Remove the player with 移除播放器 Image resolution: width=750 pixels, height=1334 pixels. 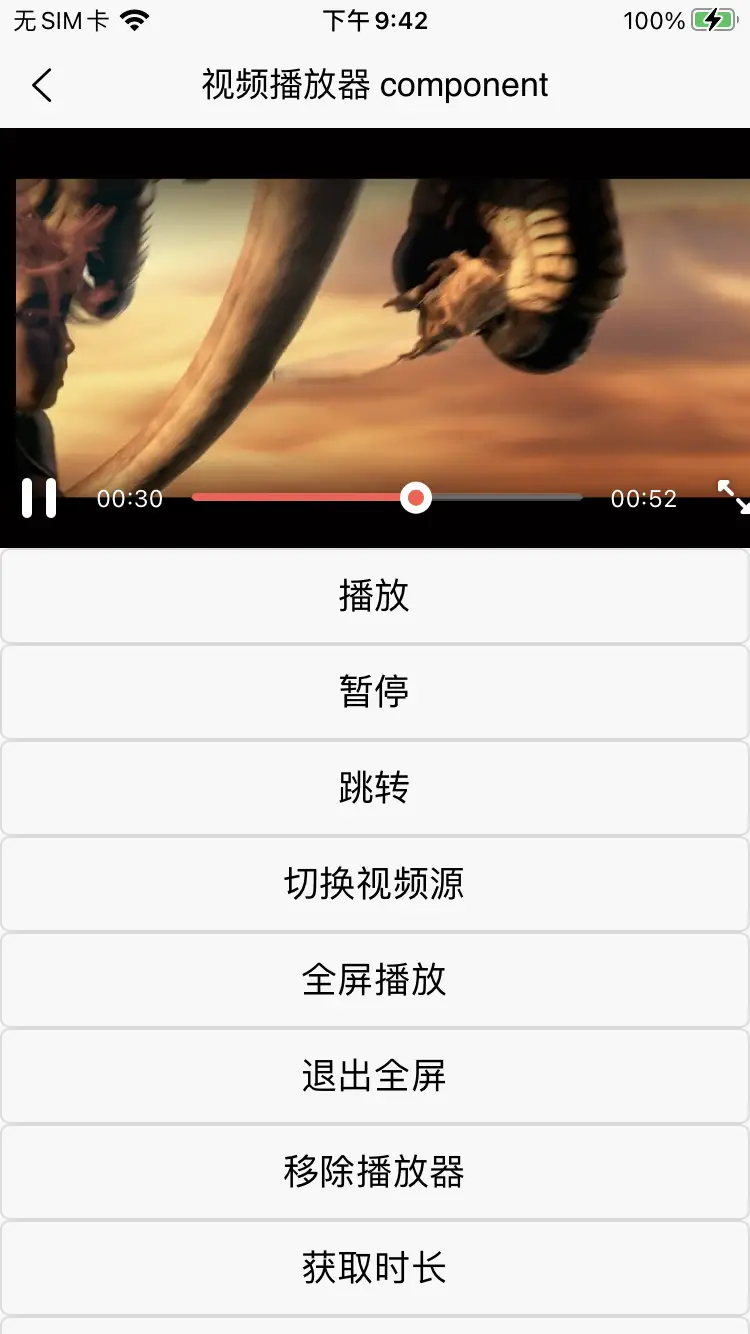point(374,1172)
